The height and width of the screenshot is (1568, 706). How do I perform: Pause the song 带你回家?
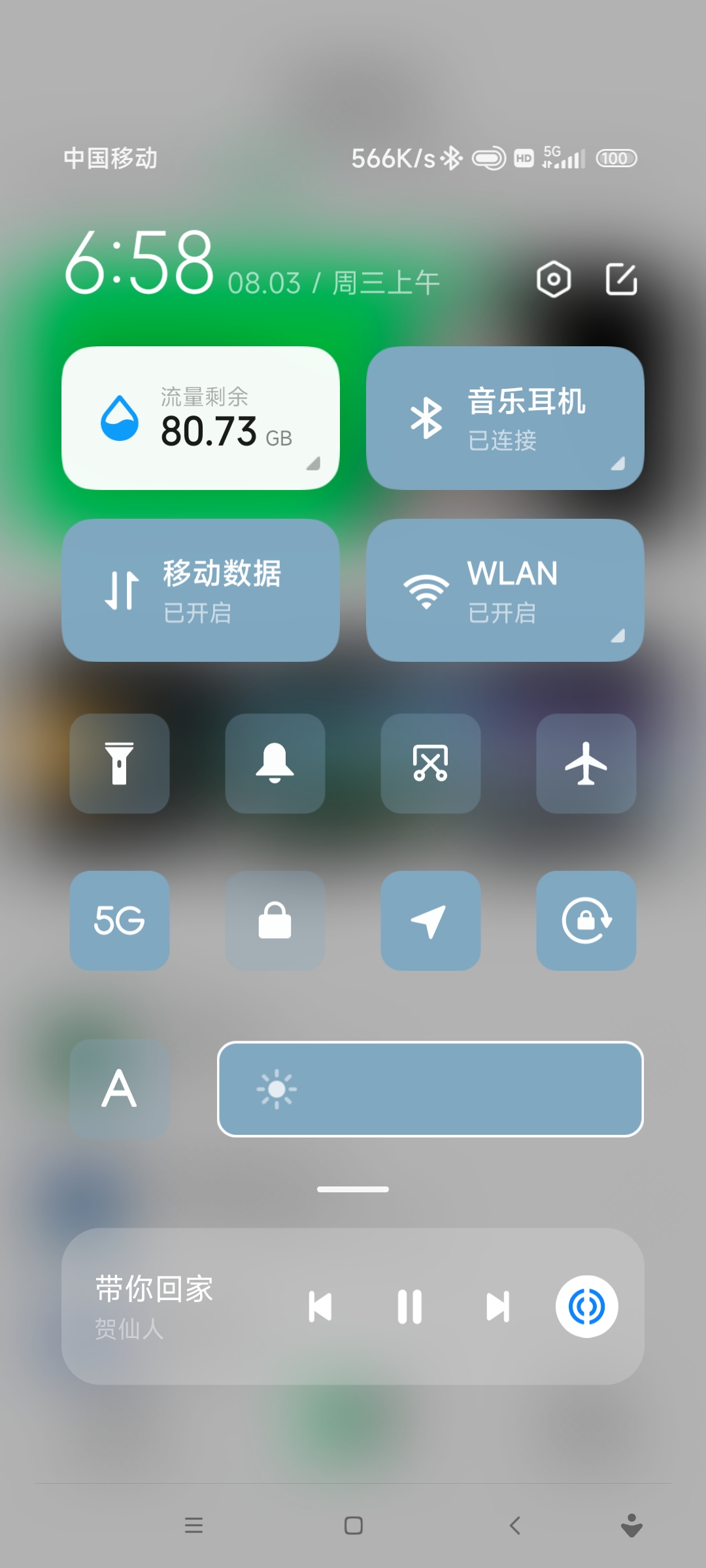point(410,1307)
